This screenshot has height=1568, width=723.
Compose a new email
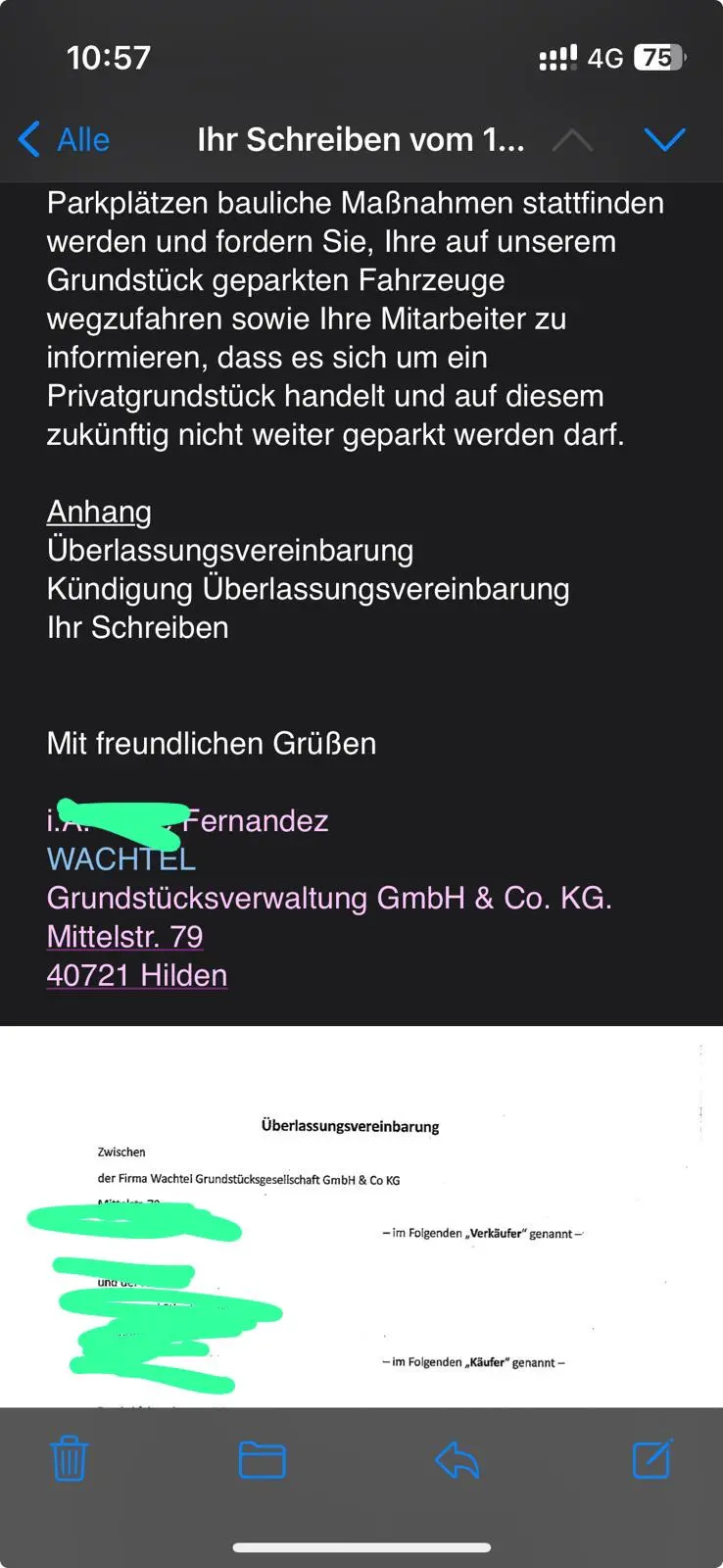(x=651, y=1458)
